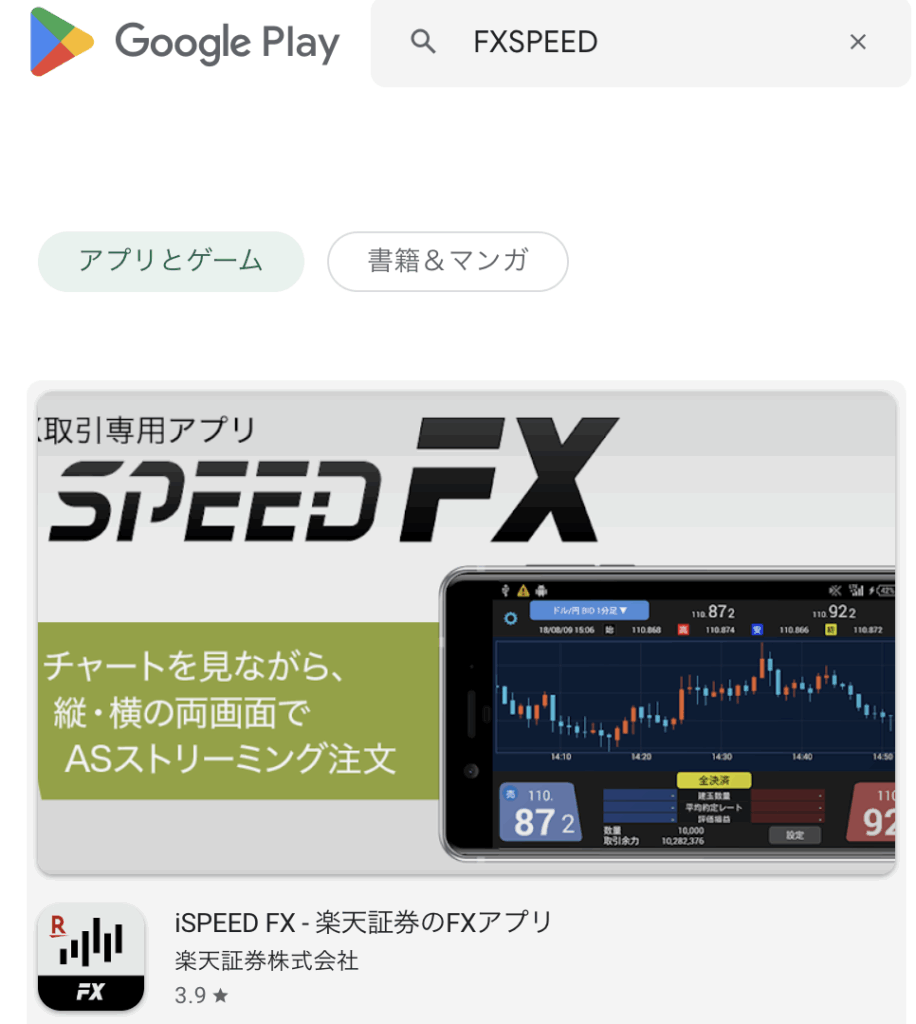The height and width of the screenshot is (1024, 916).
Task: Tap the magnifier search icon
Action: pos(424,42)
